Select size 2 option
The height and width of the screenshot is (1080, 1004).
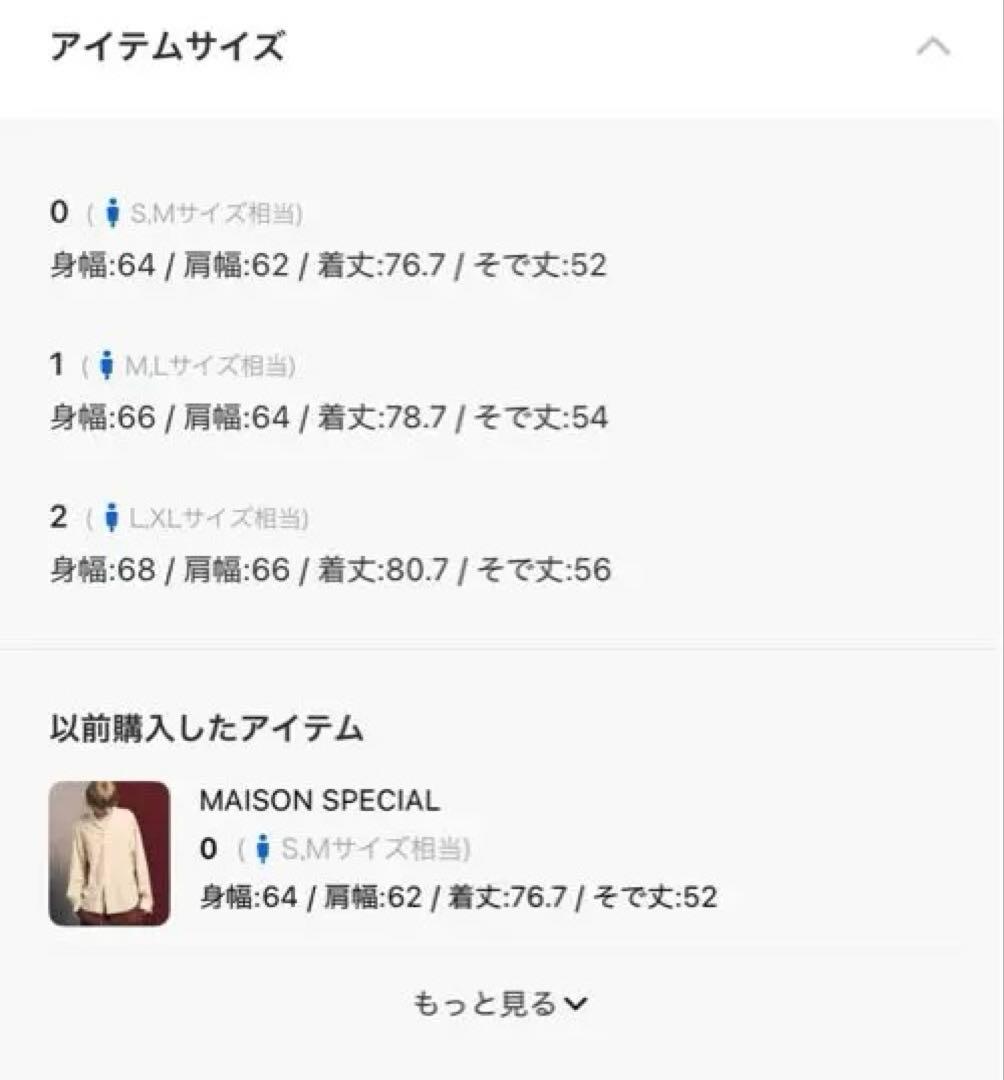coord(60,517)
